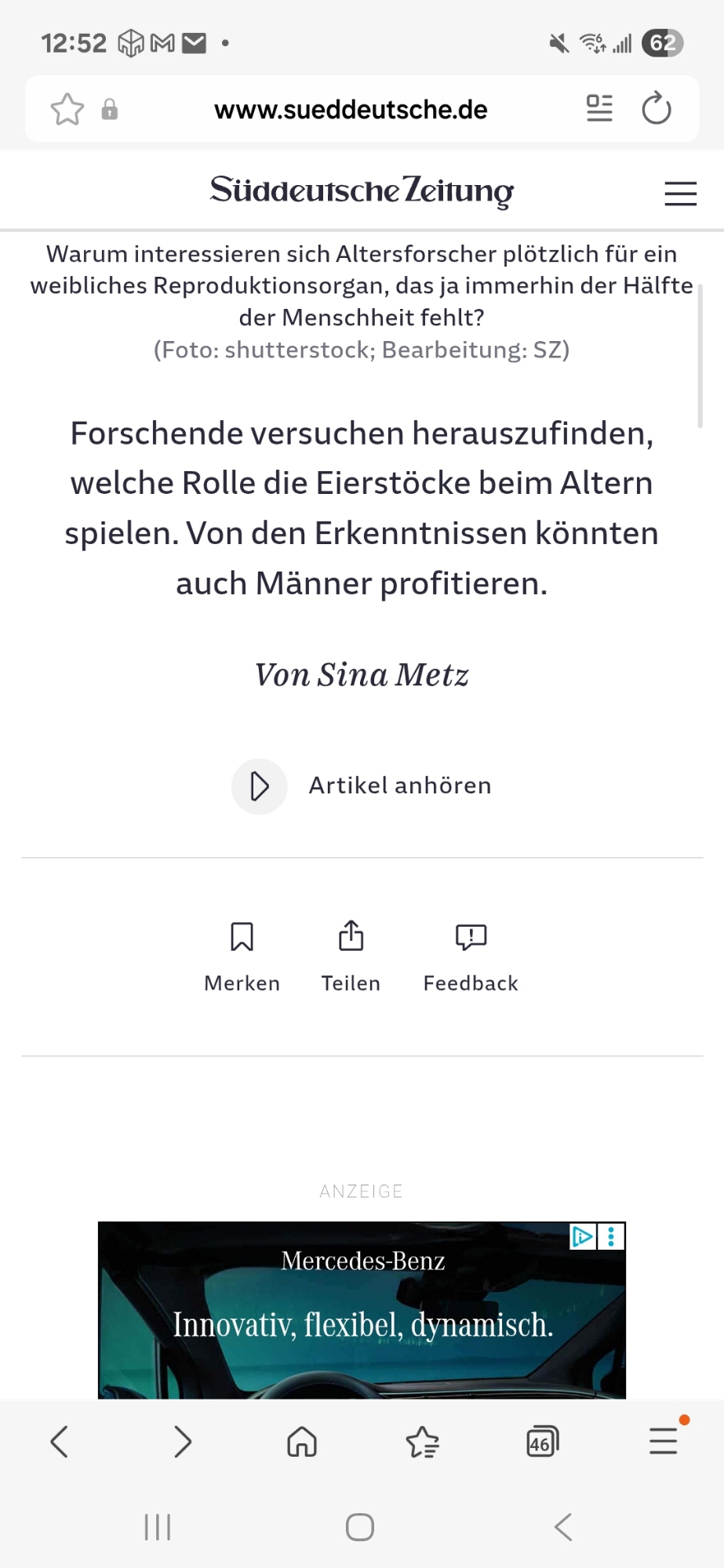This screenshot has width=724, height=1568.
Task: Go back to the previous web page
Action: click(x=60, y=1441)
